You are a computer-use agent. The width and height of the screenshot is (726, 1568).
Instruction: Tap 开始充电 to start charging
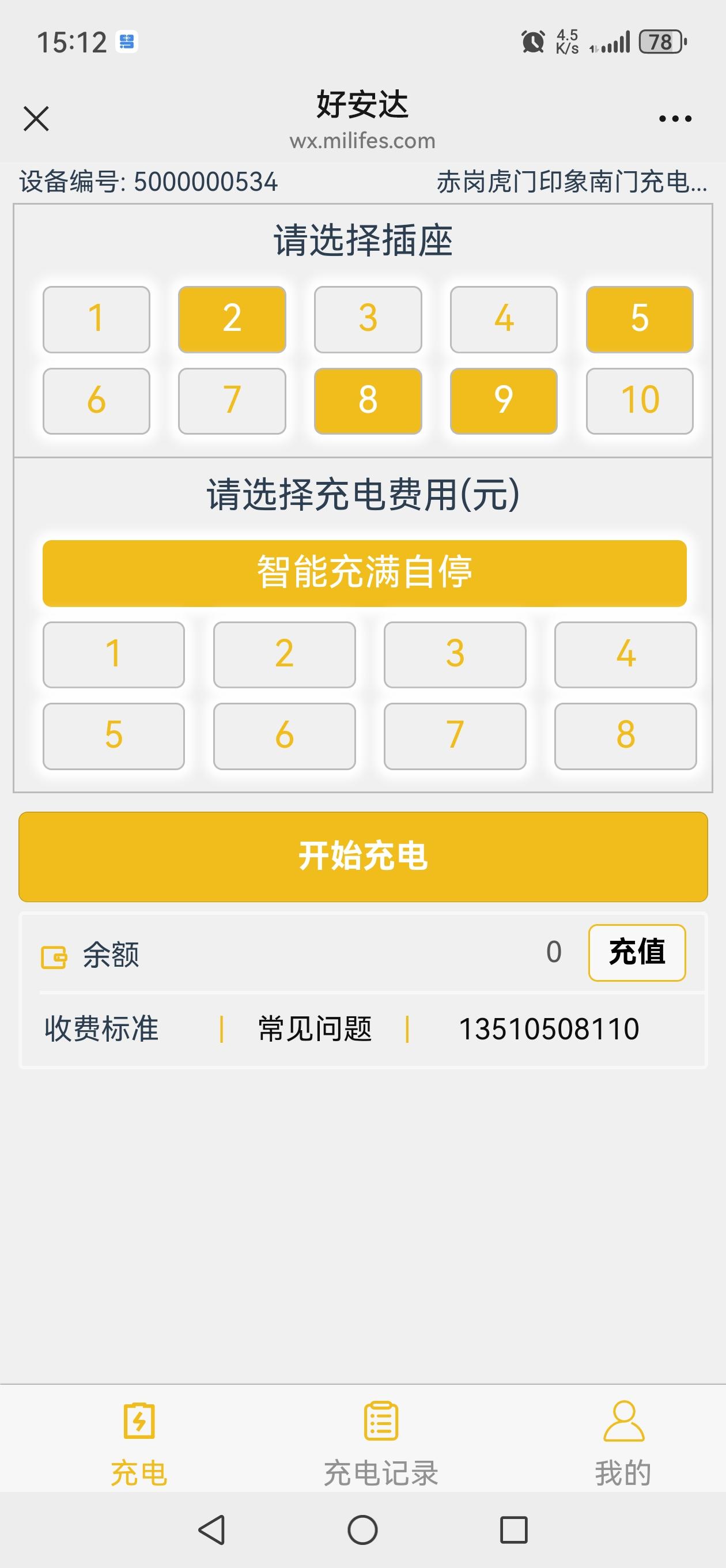362,857
